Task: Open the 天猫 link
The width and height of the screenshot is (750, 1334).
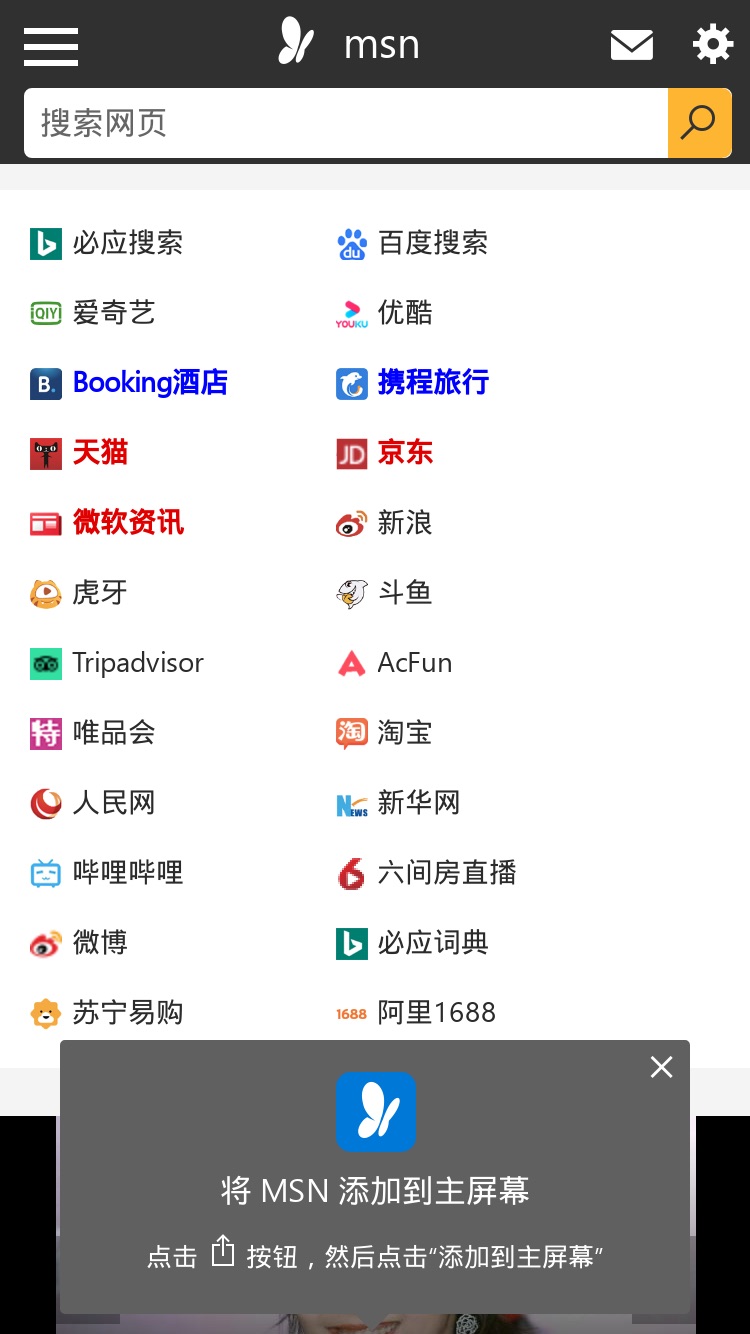Action: click(79, 453)
